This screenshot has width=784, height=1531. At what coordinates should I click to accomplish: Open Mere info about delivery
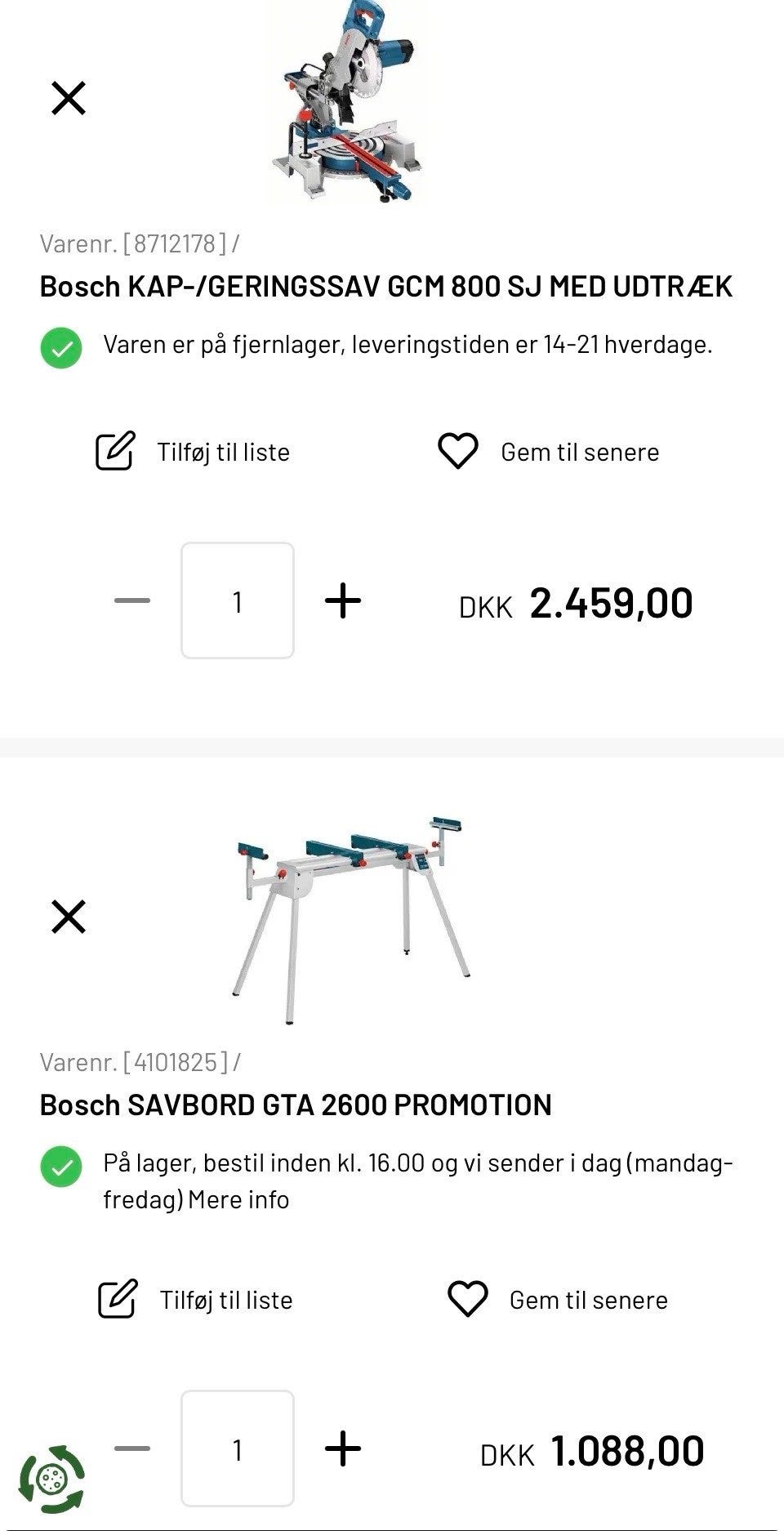(x=238, y=1199)
